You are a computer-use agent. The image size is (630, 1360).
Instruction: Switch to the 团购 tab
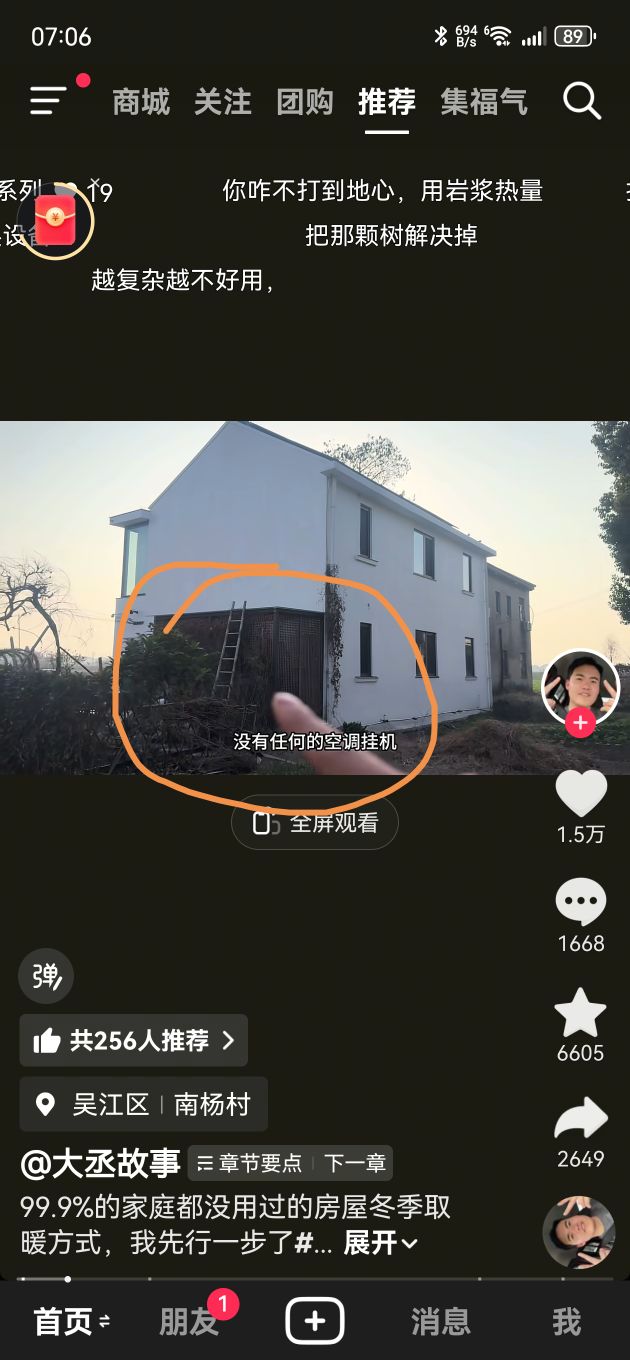coord(304,102)
